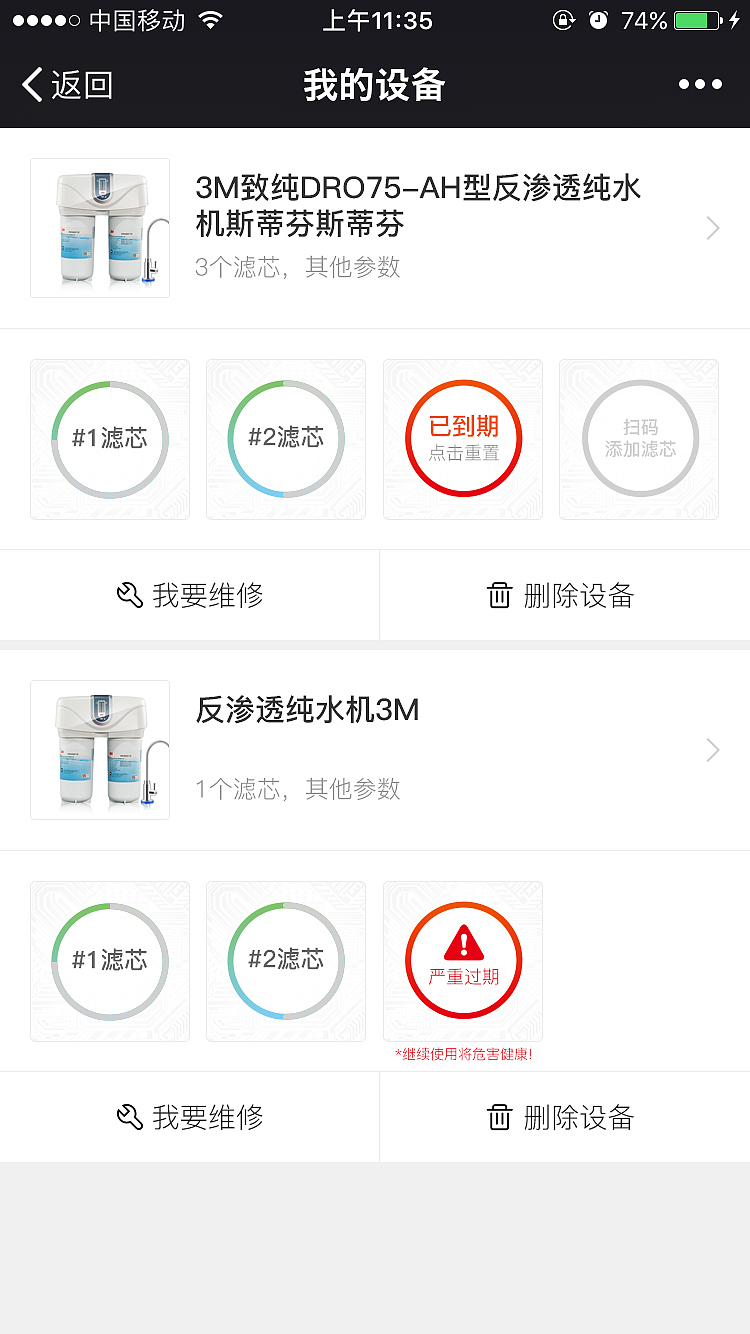Tap the #1滤芯 filter status ring on first device
Viewport: 750px width, 1334px height.
(109, 439)
